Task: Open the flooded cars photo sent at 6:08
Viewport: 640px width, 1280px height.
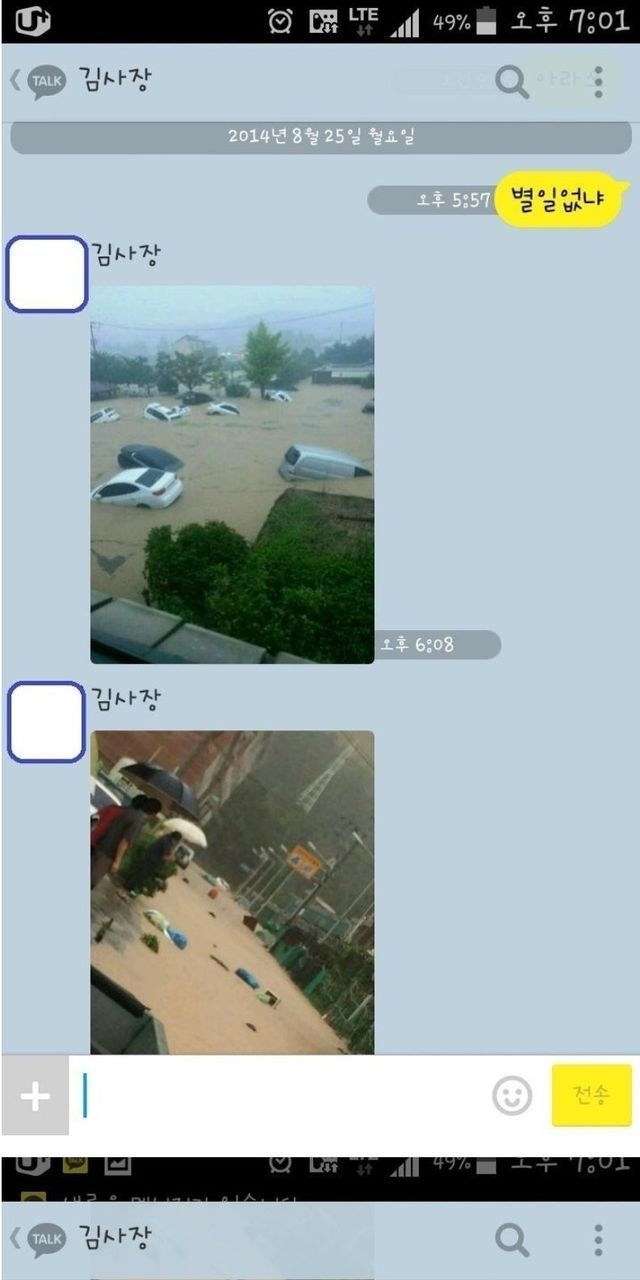Action: tap(232, 474)
